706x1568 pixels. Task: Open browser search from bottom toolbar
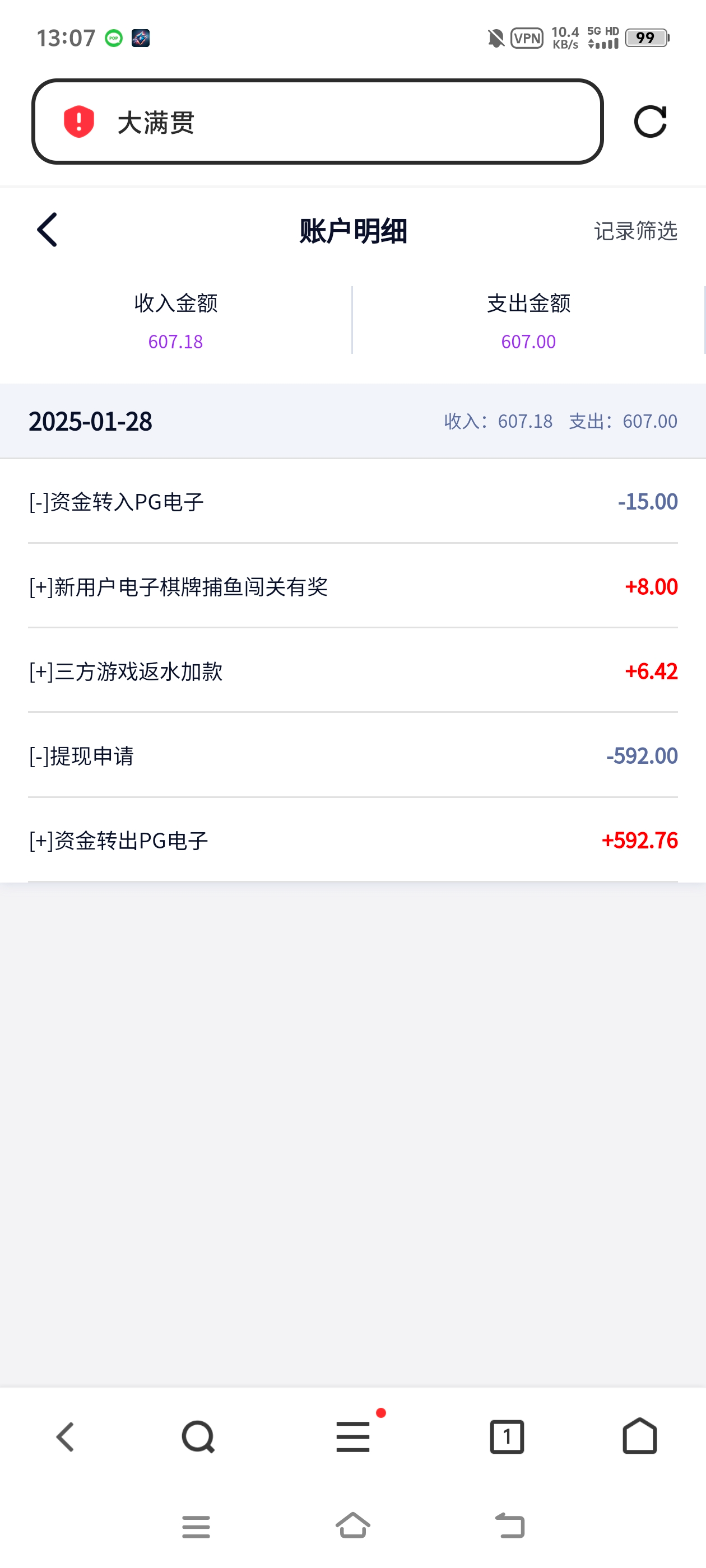tap(198, 1437)
